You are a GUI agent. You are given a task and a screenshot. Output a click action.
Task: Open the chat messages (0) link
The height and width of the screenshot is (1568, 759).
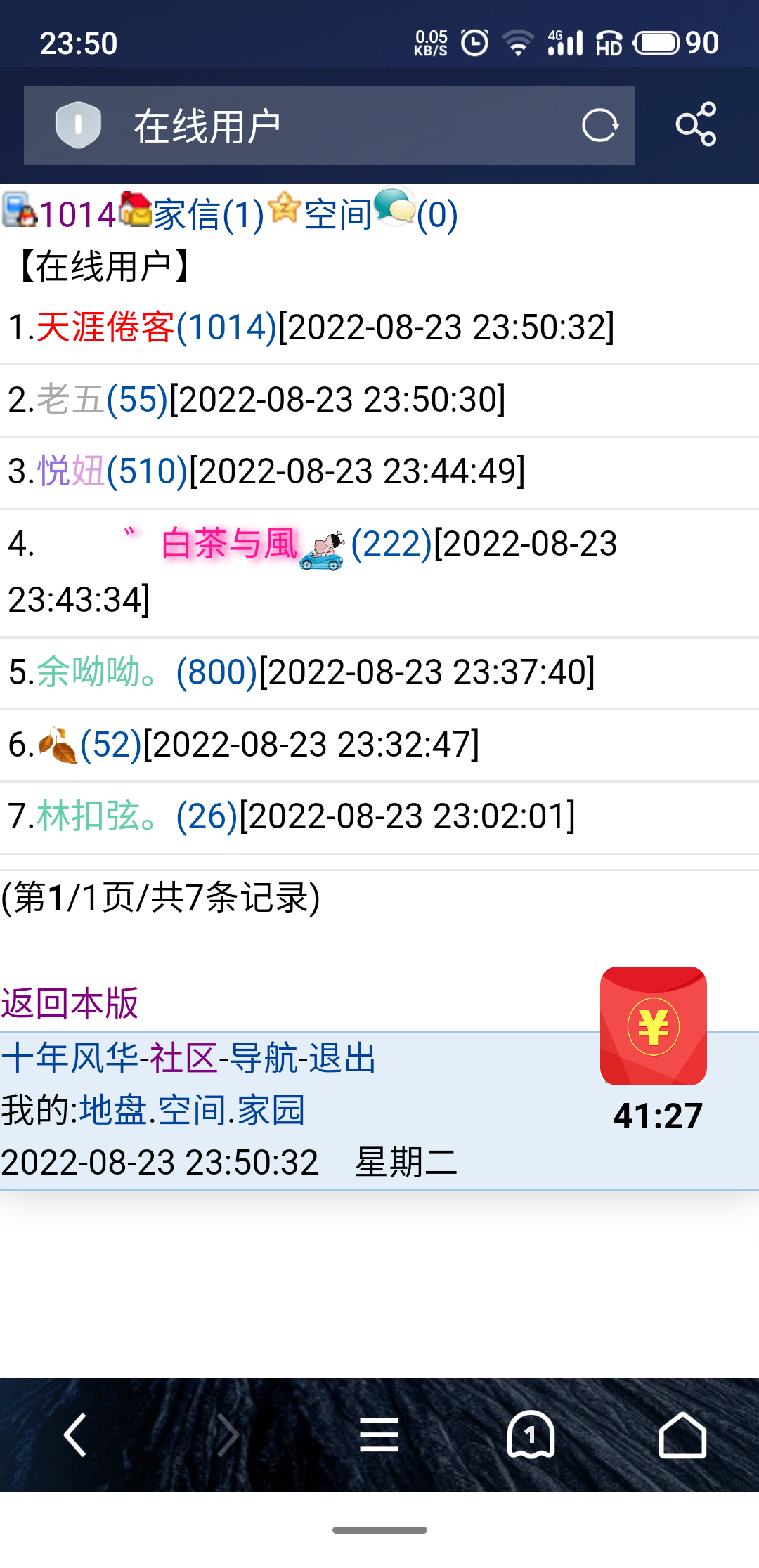tap(436, 214)
